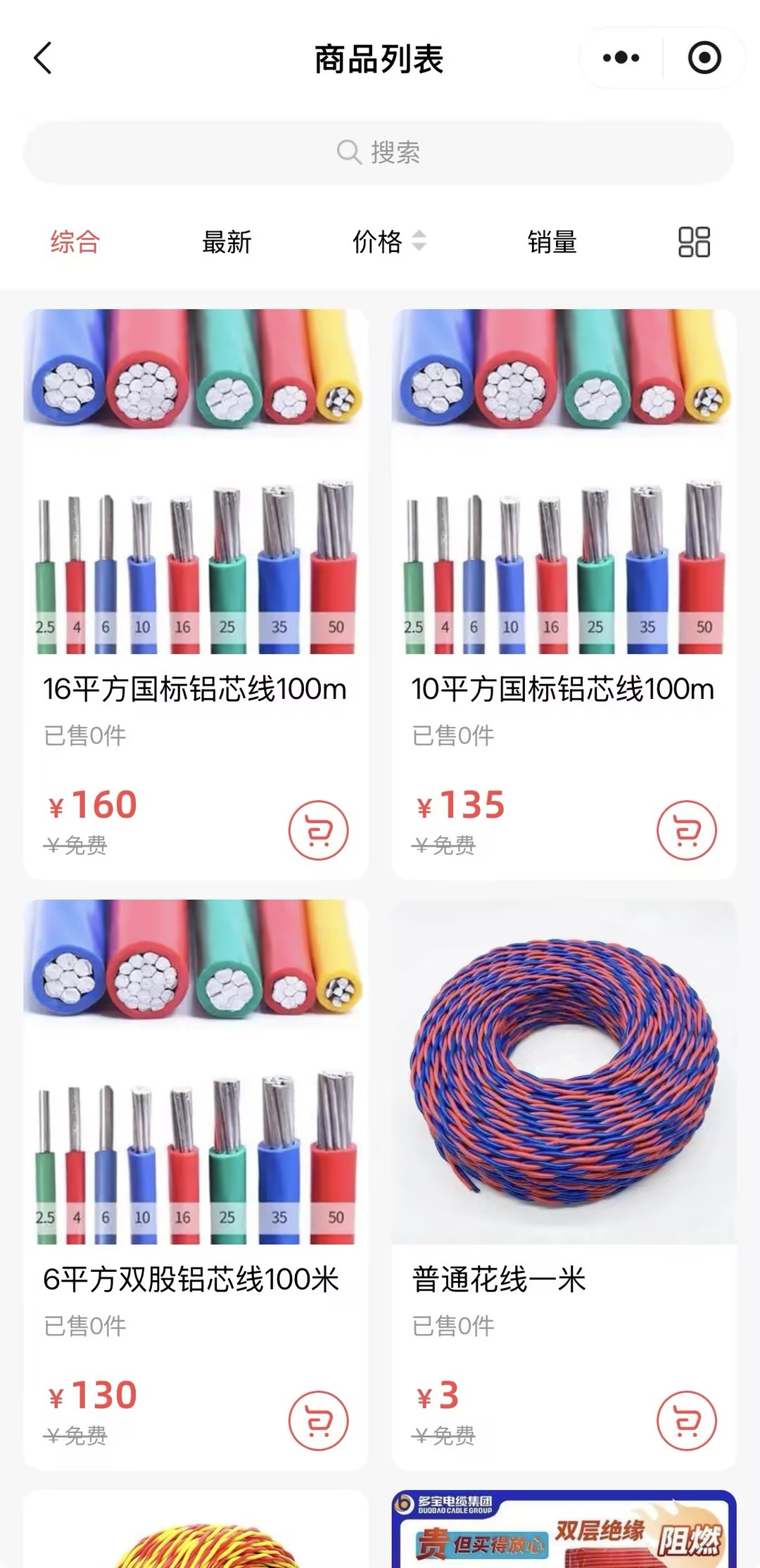Tap the 搜索 search box
This screenshot has height=1568, width=760.
[x=379, y=152]
